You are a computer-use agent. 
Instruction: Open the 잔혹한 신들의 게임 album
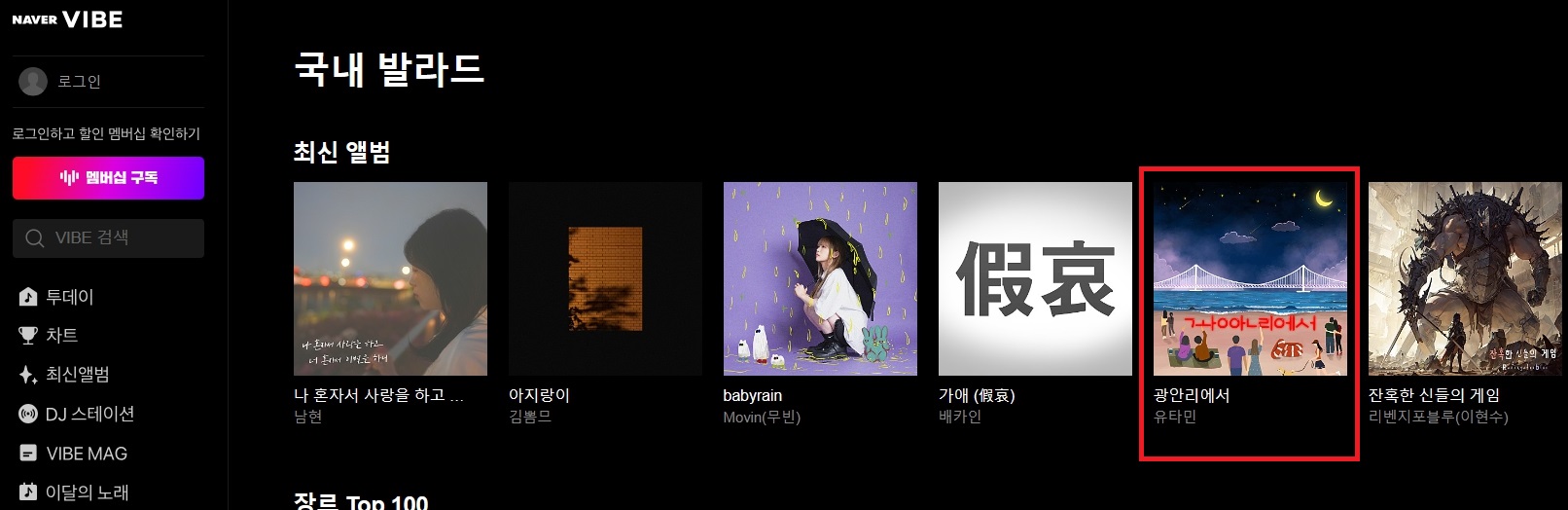point(1465,278)
